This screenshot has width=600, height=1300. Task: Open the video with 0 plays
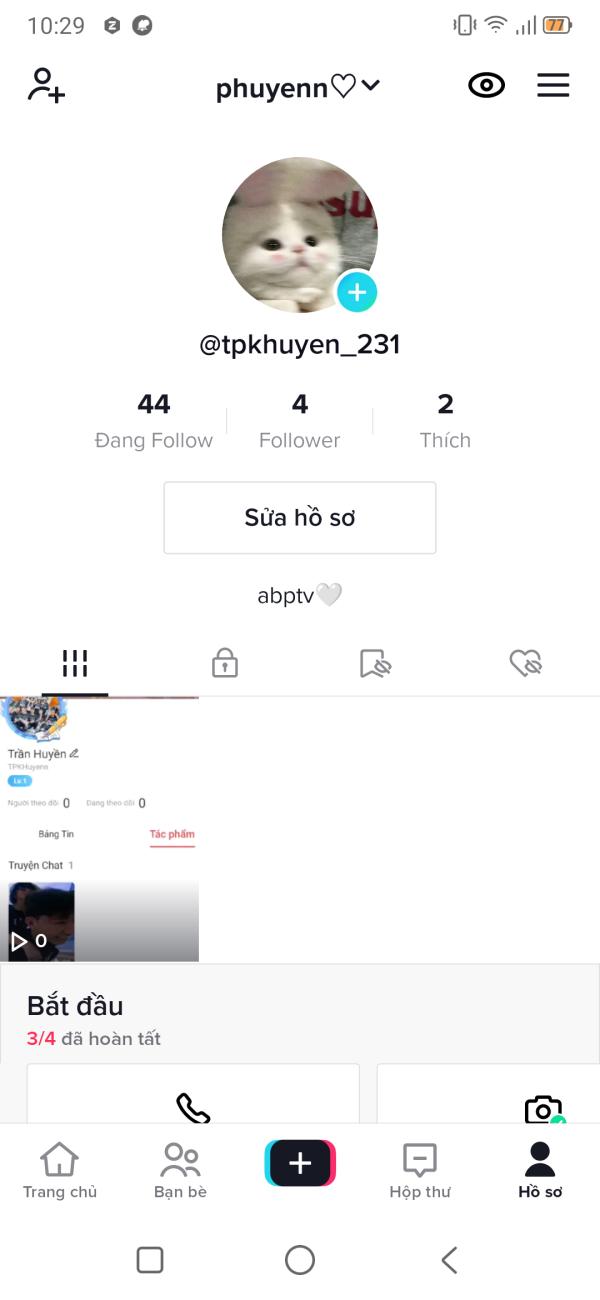coord(99,830)
